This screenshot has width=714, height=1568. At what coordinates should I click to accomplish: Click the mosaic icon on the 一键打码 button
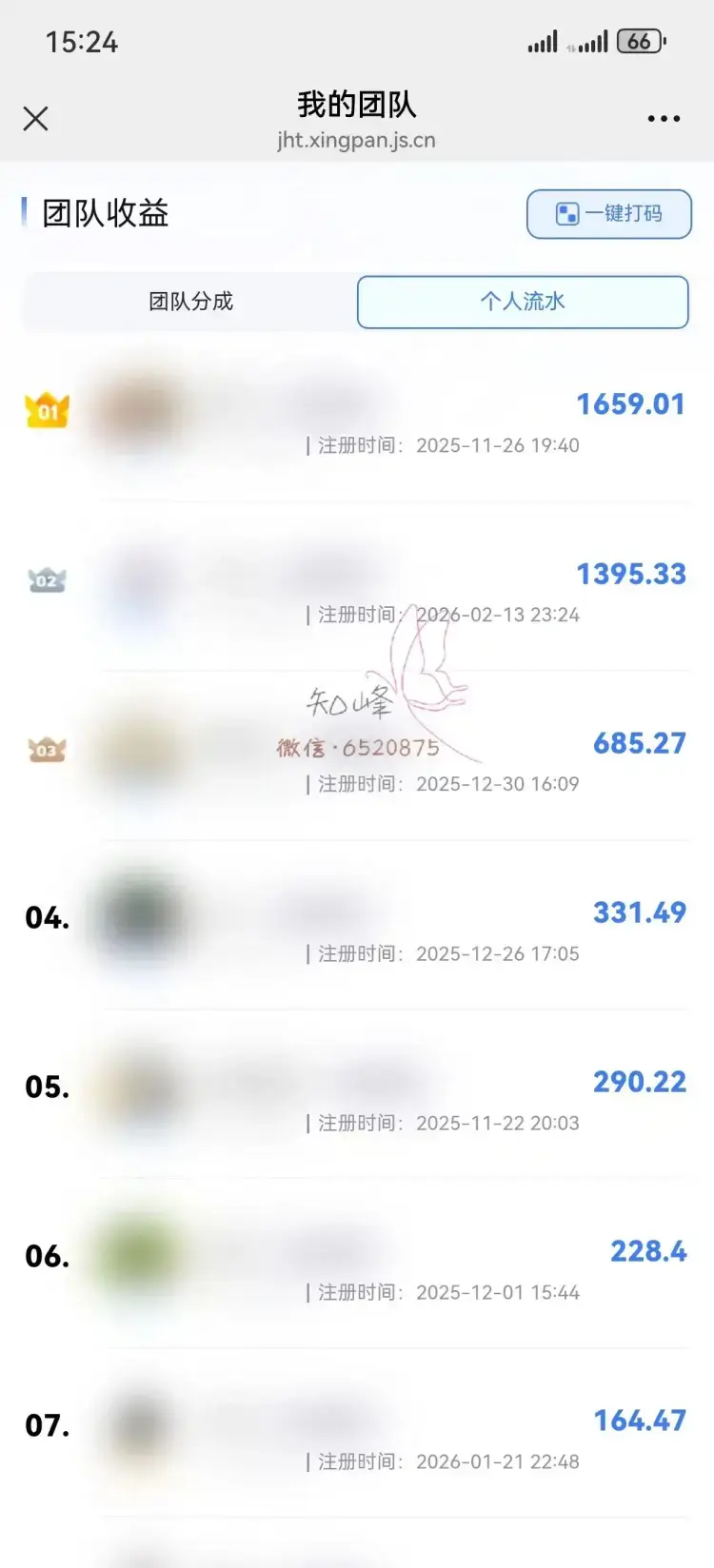pos(567,213)
